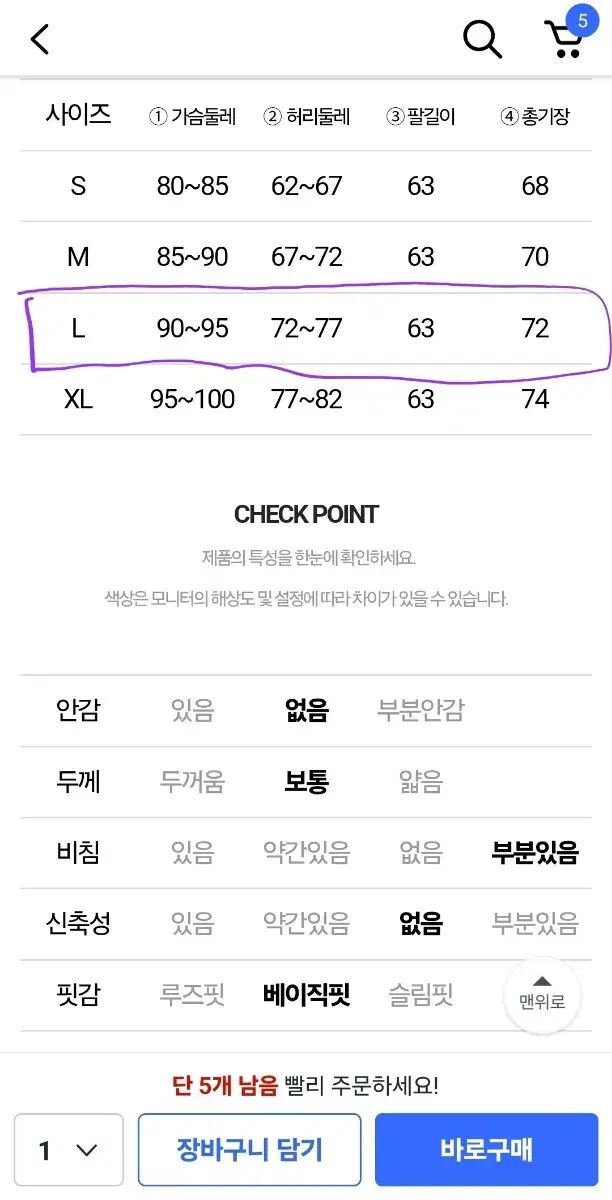
Task: Expand the quantity dropdown showing 1
Action: 69,1150
